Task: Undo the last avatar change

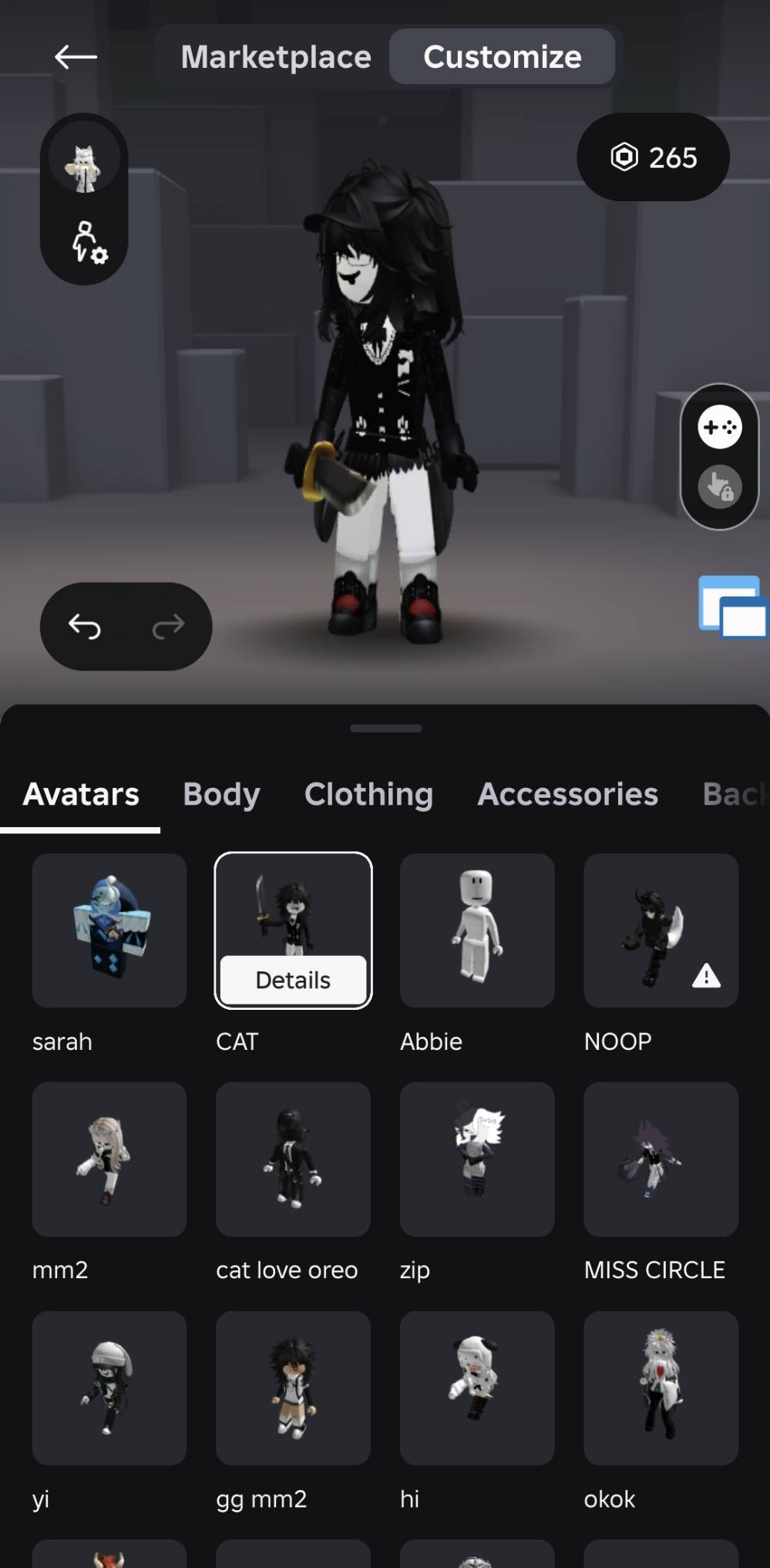Action: pos(85,627)
